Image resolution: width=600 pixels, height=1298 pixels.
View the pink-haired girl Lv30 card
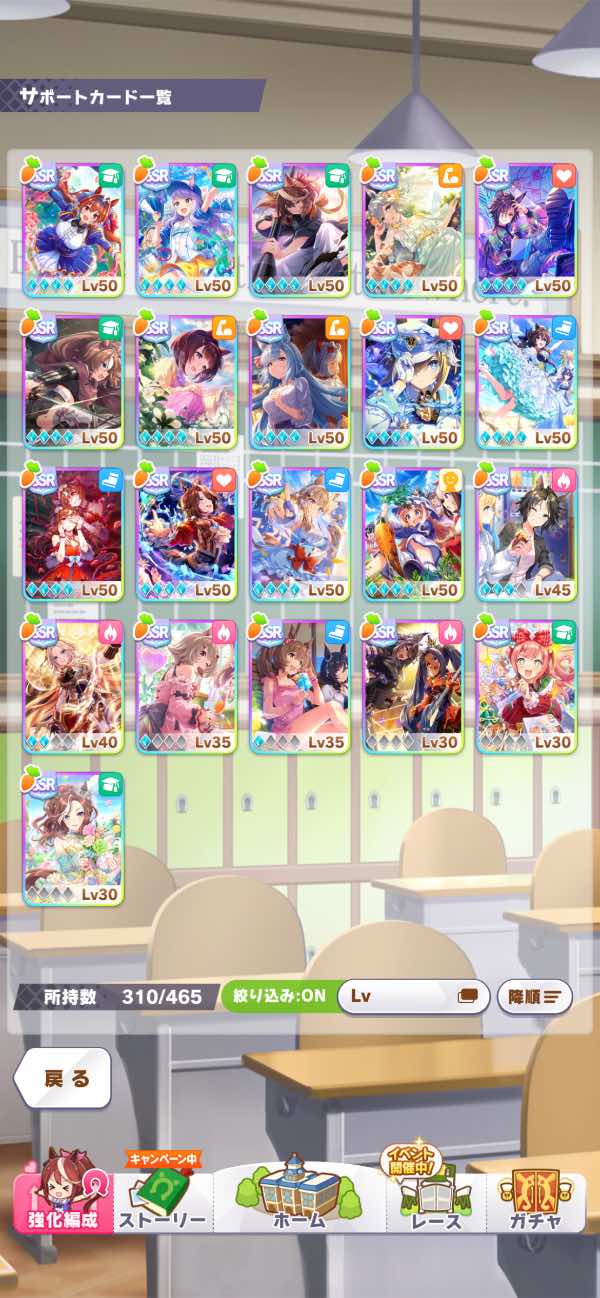point(526,684)
